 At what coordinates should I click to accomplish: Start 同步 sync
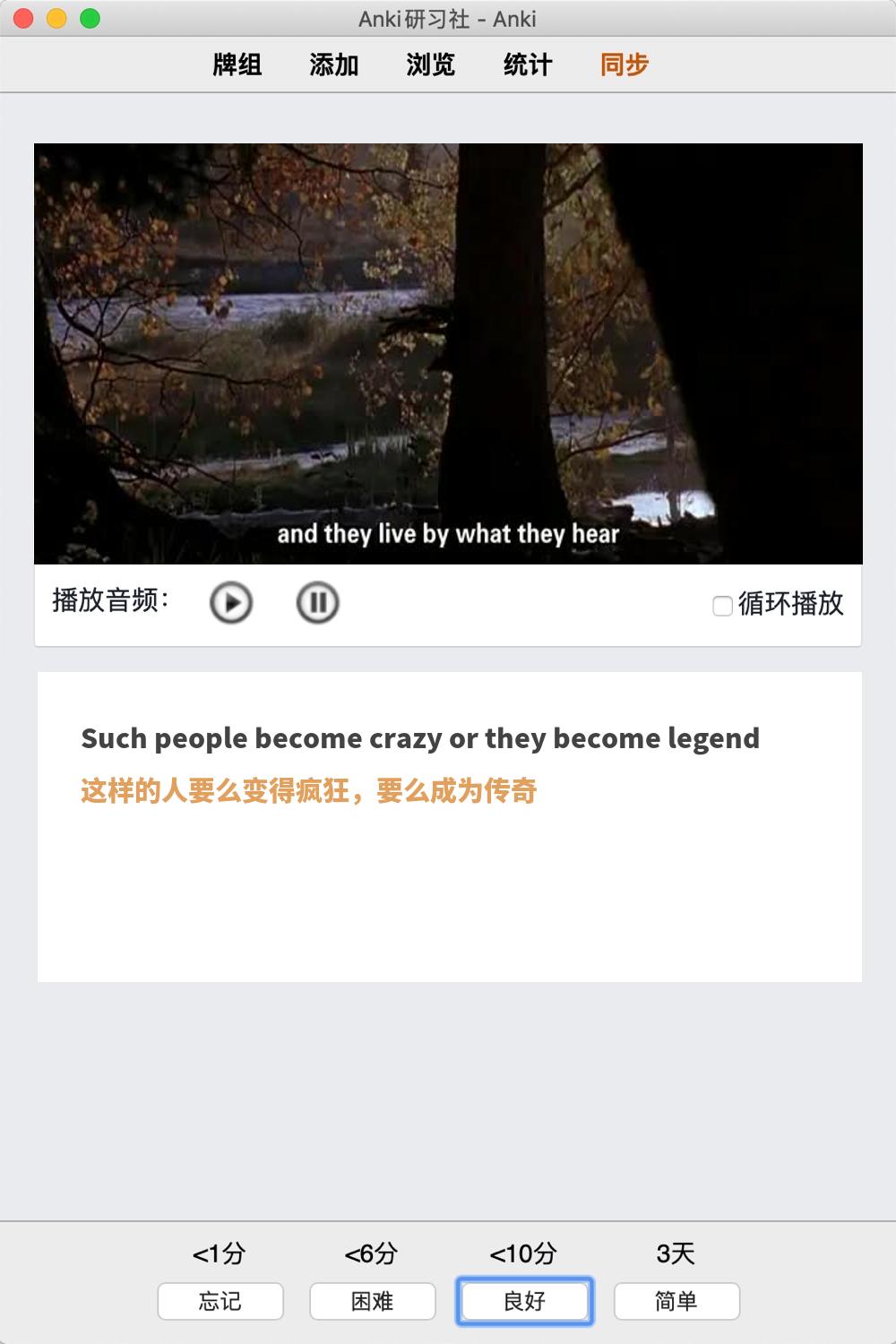625,65
